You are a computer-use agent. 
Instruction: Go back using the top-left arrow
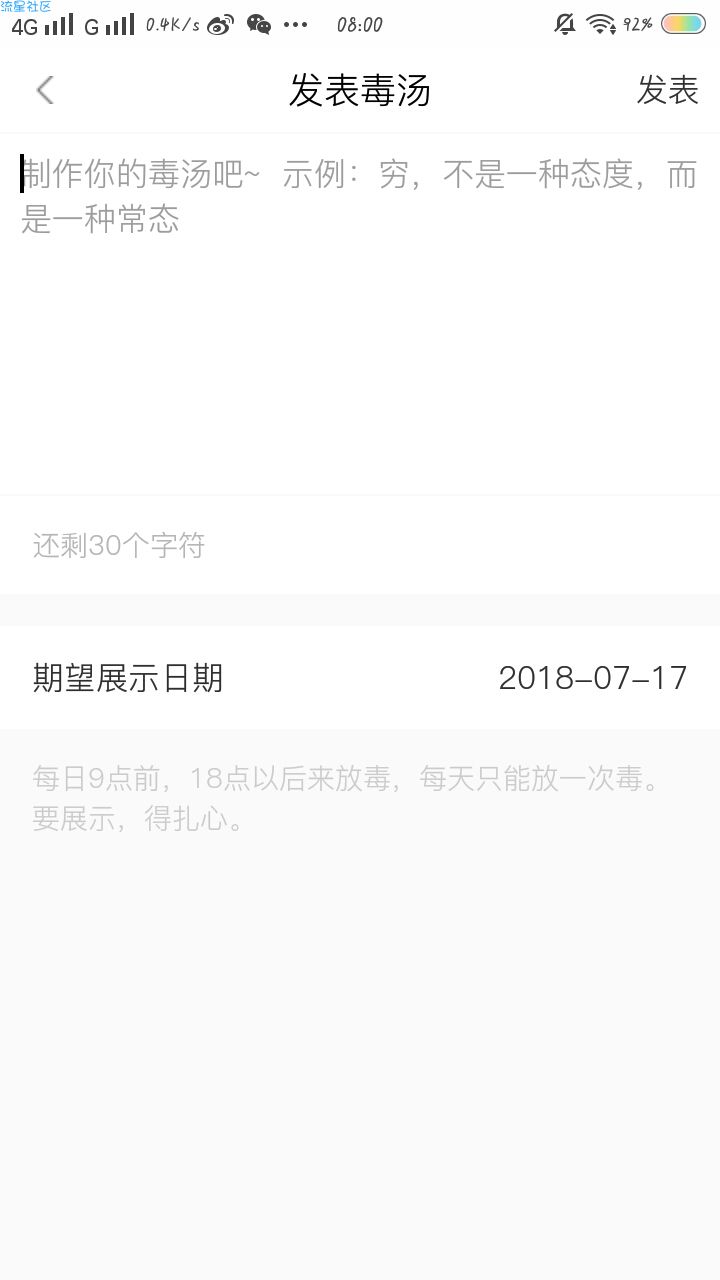(x=45, y=90)
